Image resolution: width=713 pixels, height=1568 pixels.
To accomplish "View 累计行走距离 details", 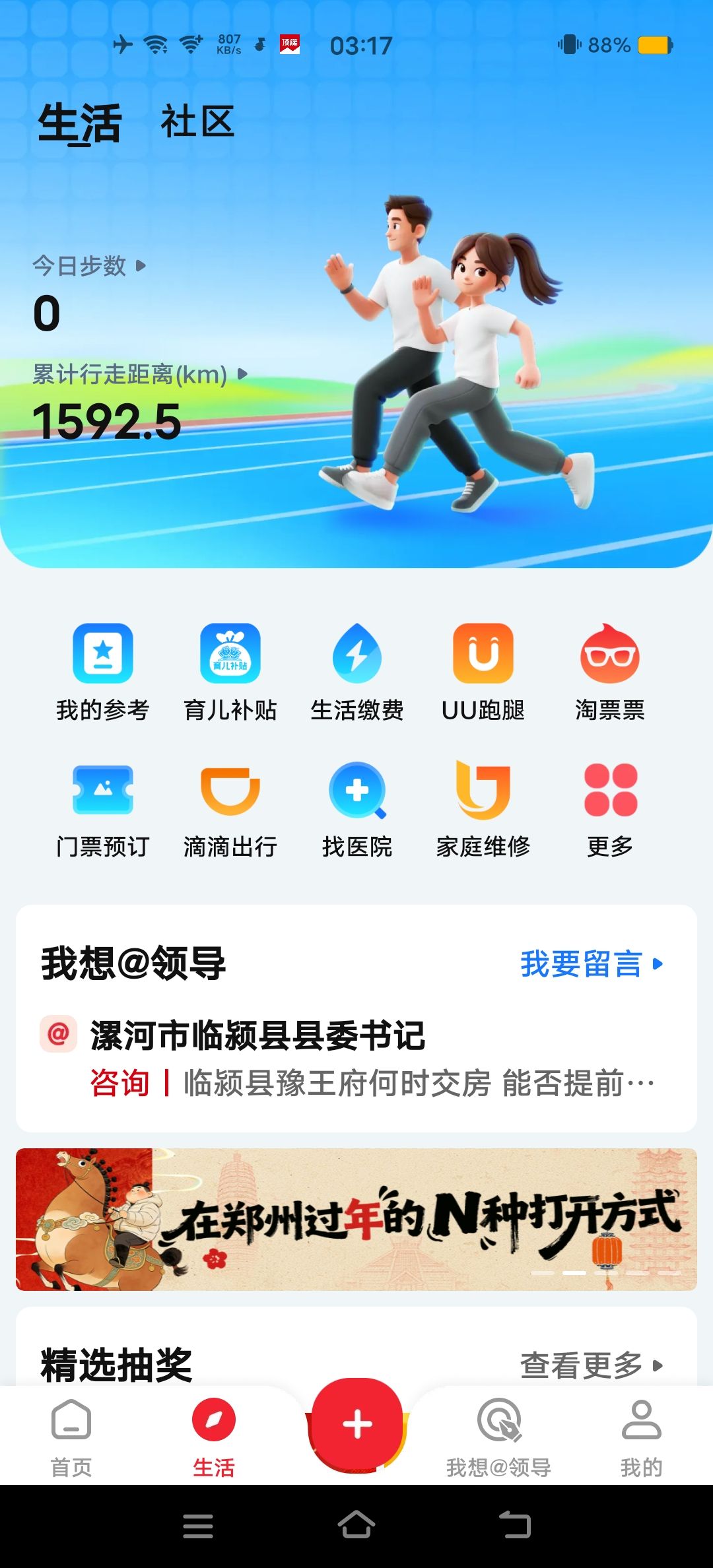I will (139, 375).
